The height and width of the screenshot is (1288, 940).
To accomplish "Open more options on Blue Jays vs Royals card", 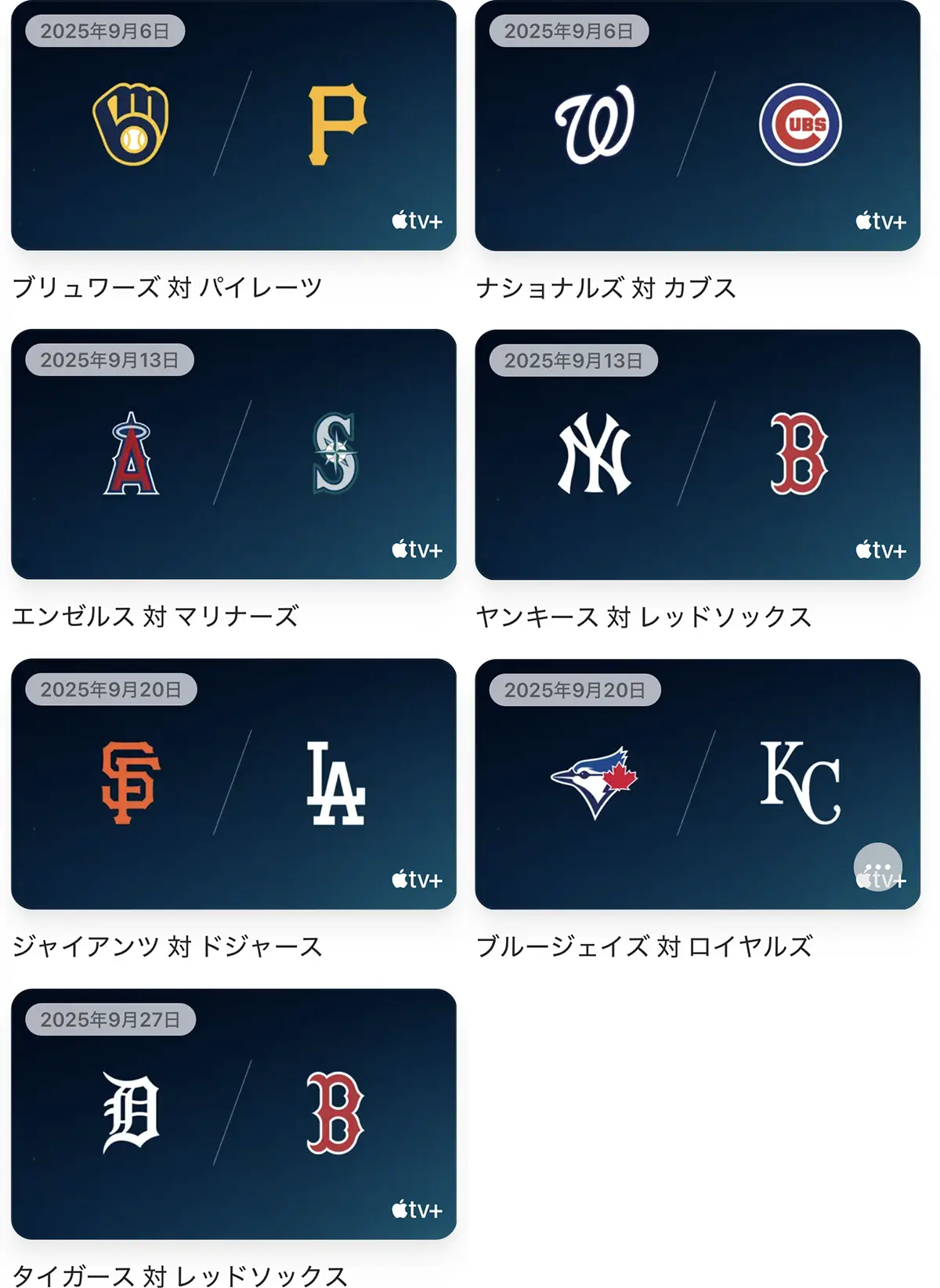I will point(879,866).
